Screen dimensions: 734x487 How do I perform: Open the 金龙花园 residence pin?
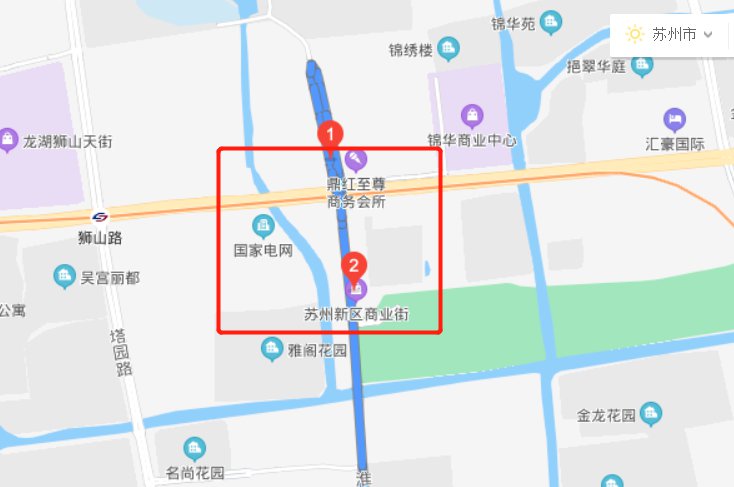(651, 412)
